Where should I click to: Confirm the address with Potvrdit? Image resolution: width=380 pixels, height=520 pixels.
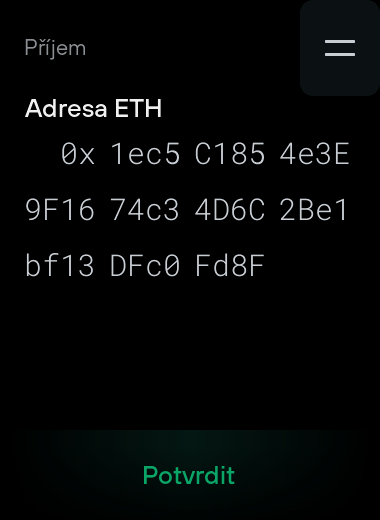click(189, 475)
